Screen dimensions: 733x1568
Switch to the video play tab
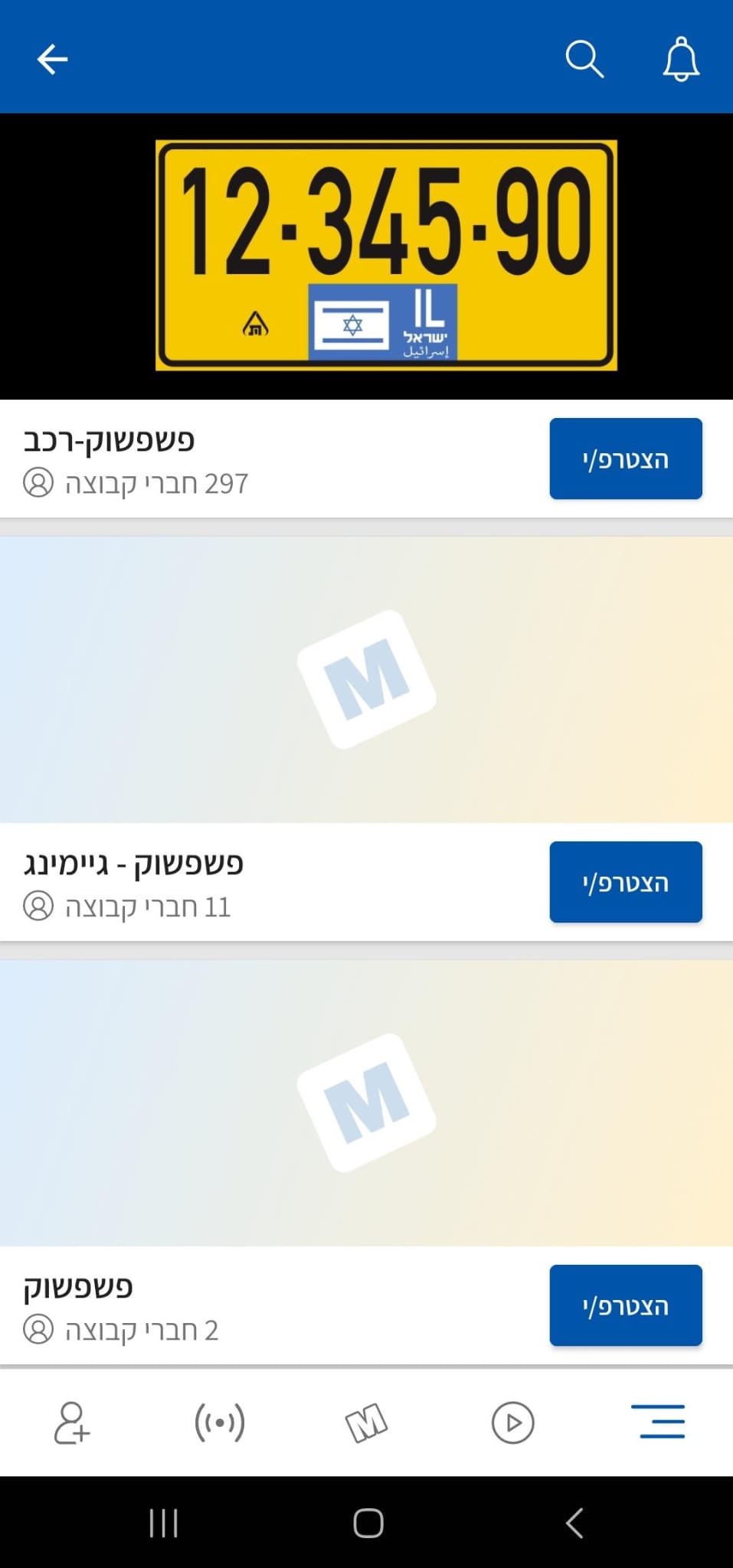tap(512, 1423)
